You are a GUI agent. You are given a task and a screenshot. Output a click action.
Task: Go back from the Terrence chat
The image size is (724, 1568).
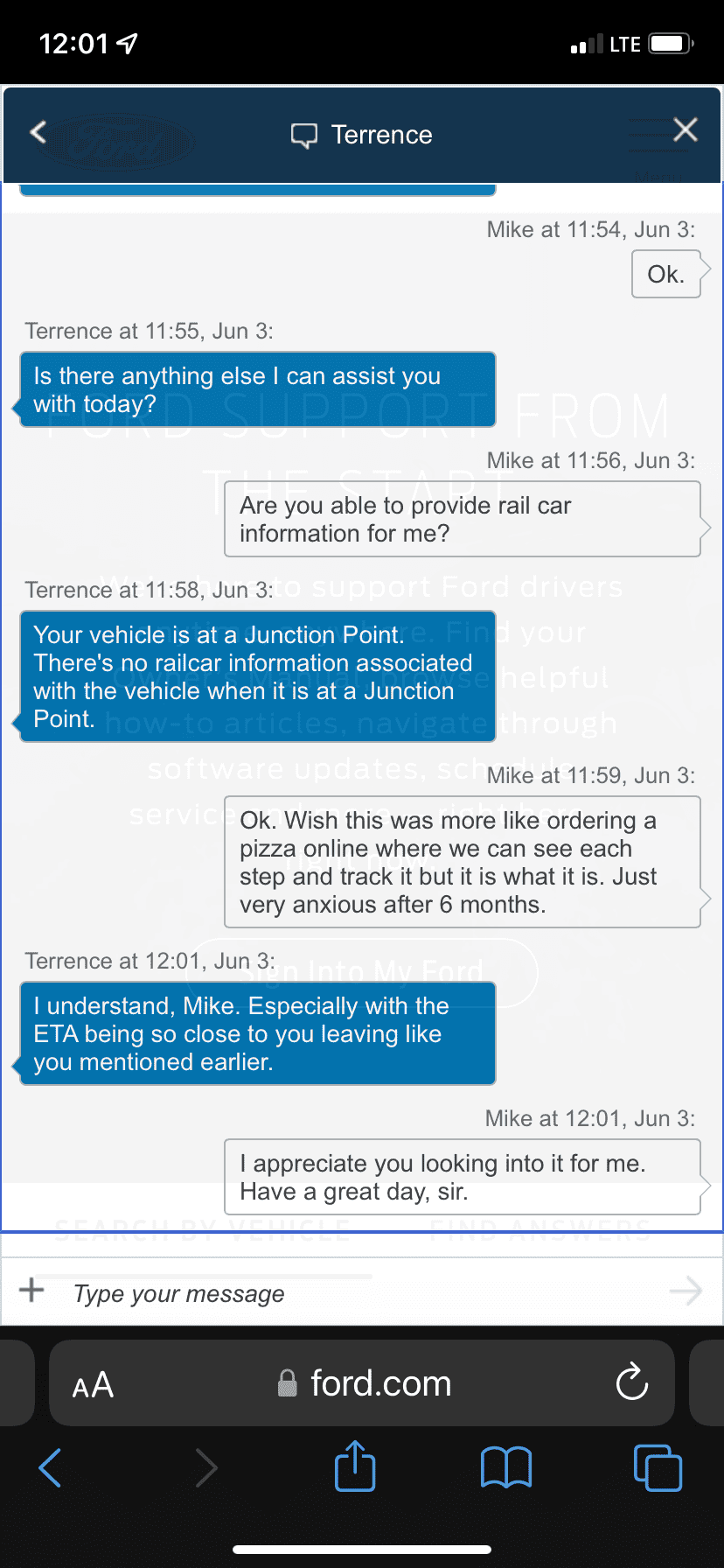click(x=38, y=132)
